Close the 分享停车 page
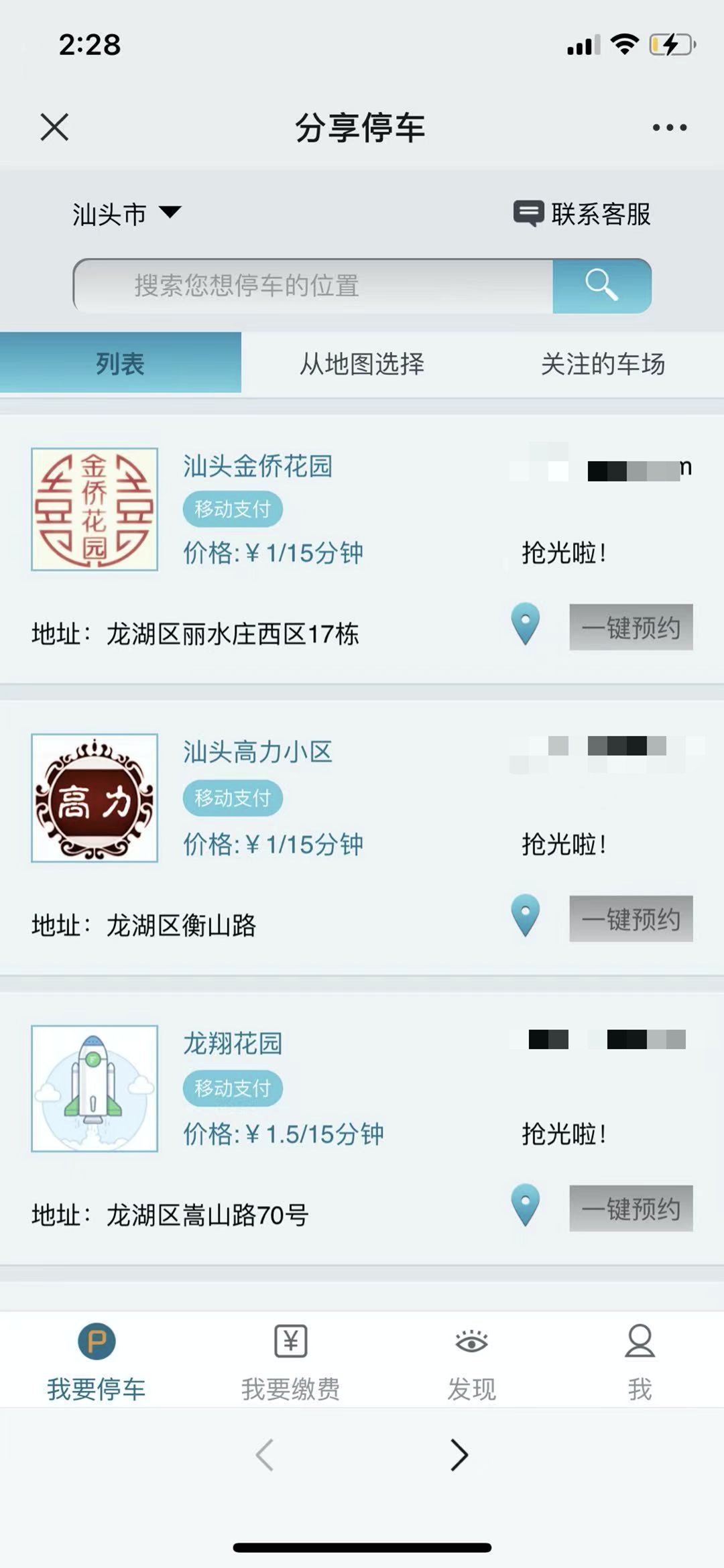 click(x=54, y=127)
